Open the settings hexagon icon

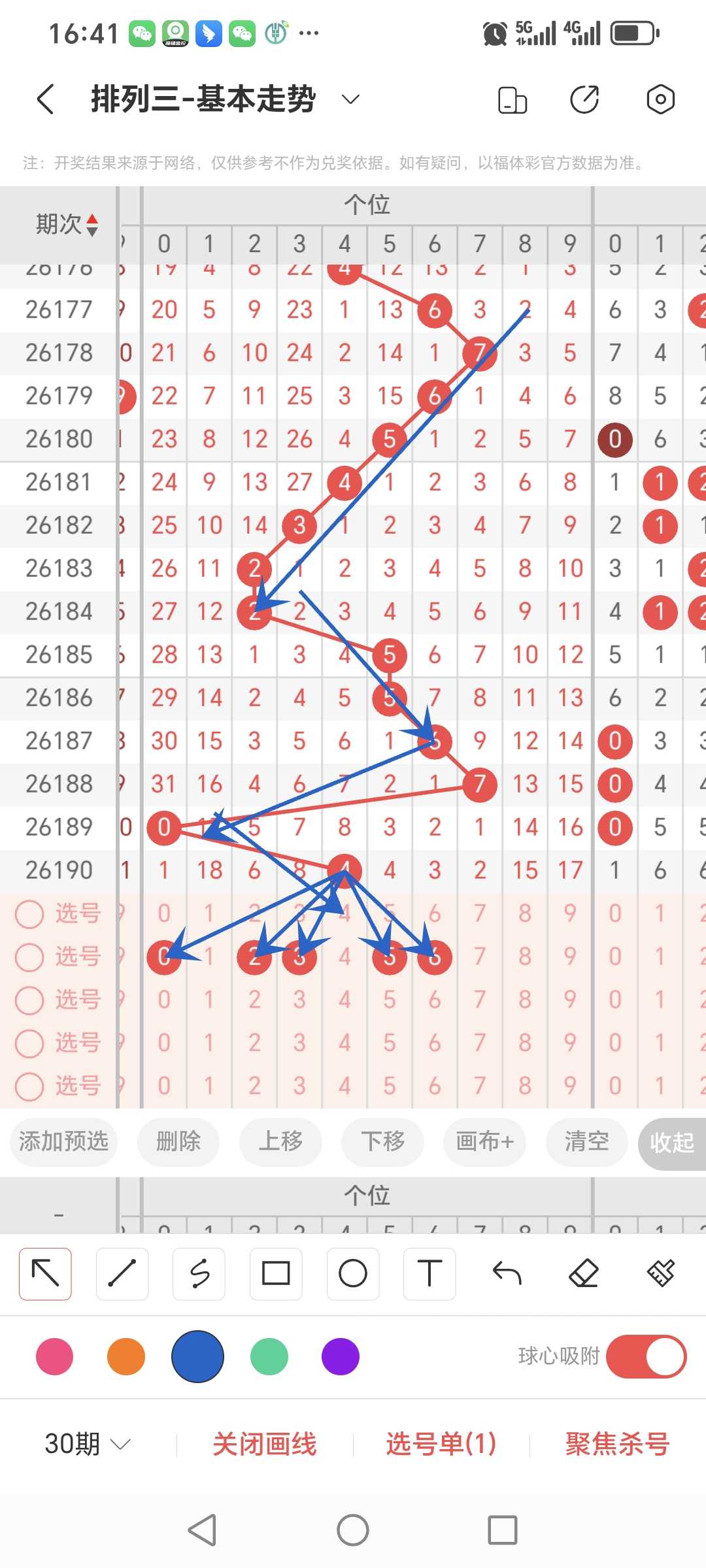tap(660, 99)
